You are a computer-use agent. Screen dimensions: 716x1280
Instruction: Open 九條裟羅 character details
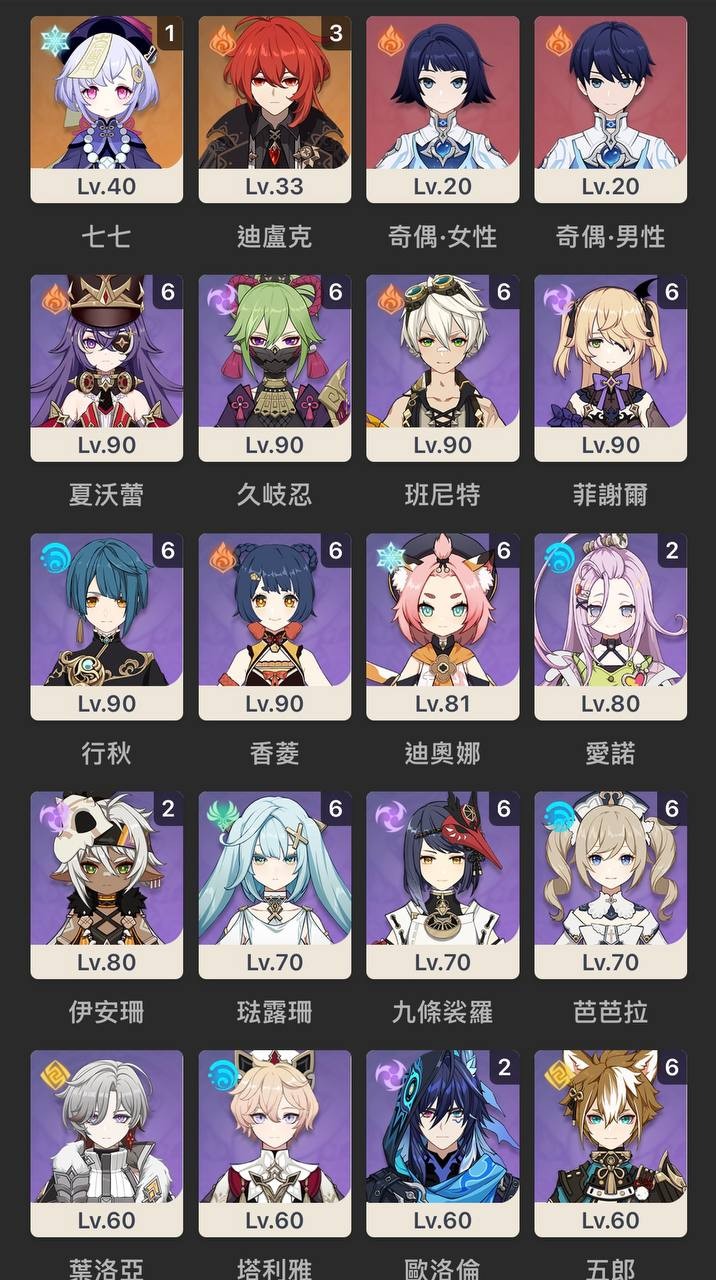point(443,885)
